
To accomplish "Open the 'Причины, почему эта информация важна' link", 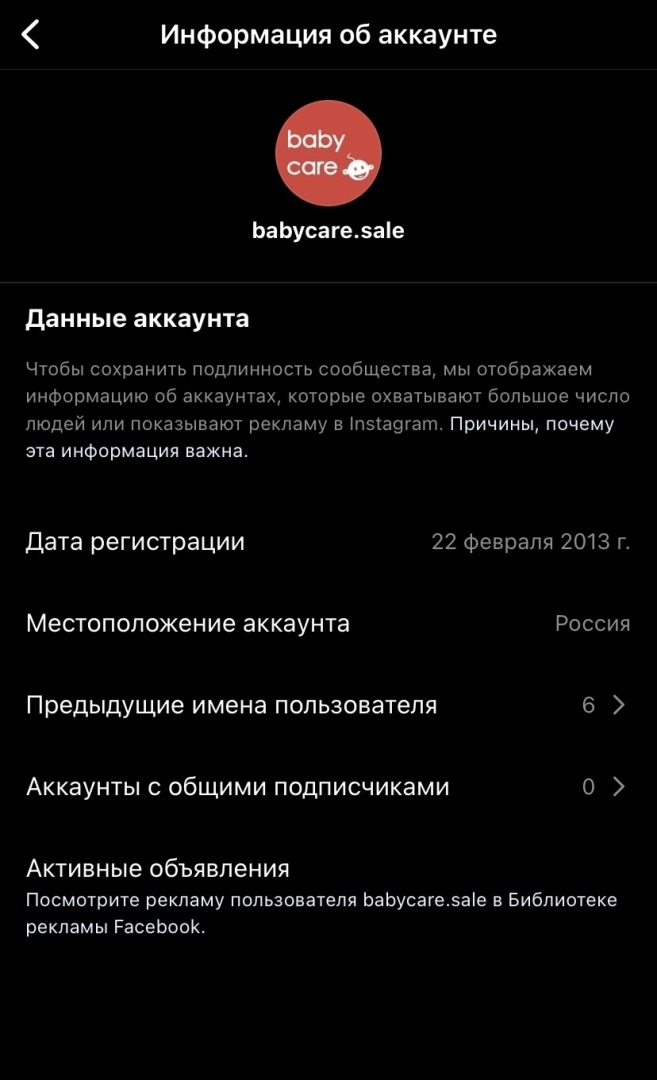I will tap(531, 424).
